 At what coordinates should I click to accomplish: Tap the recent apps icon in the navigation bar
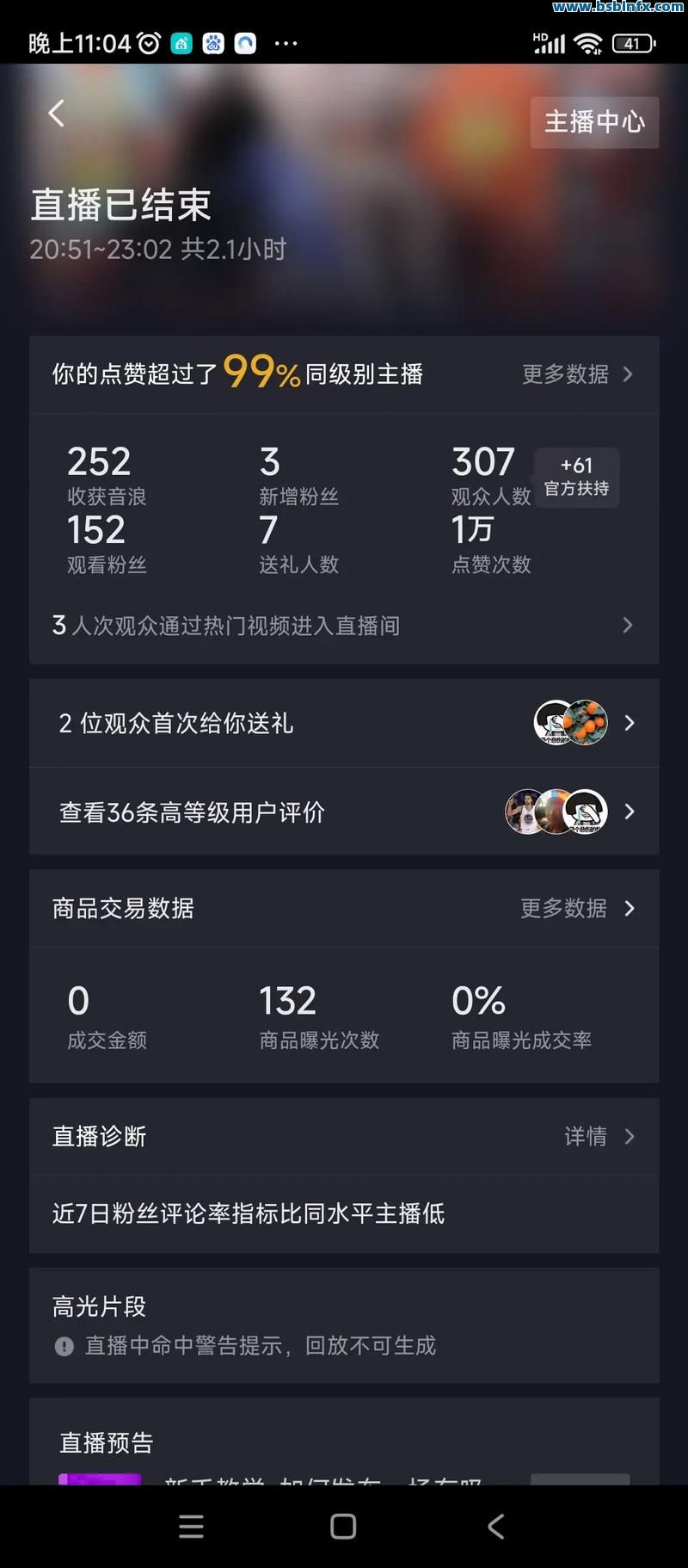click(x=191, y=1526)
